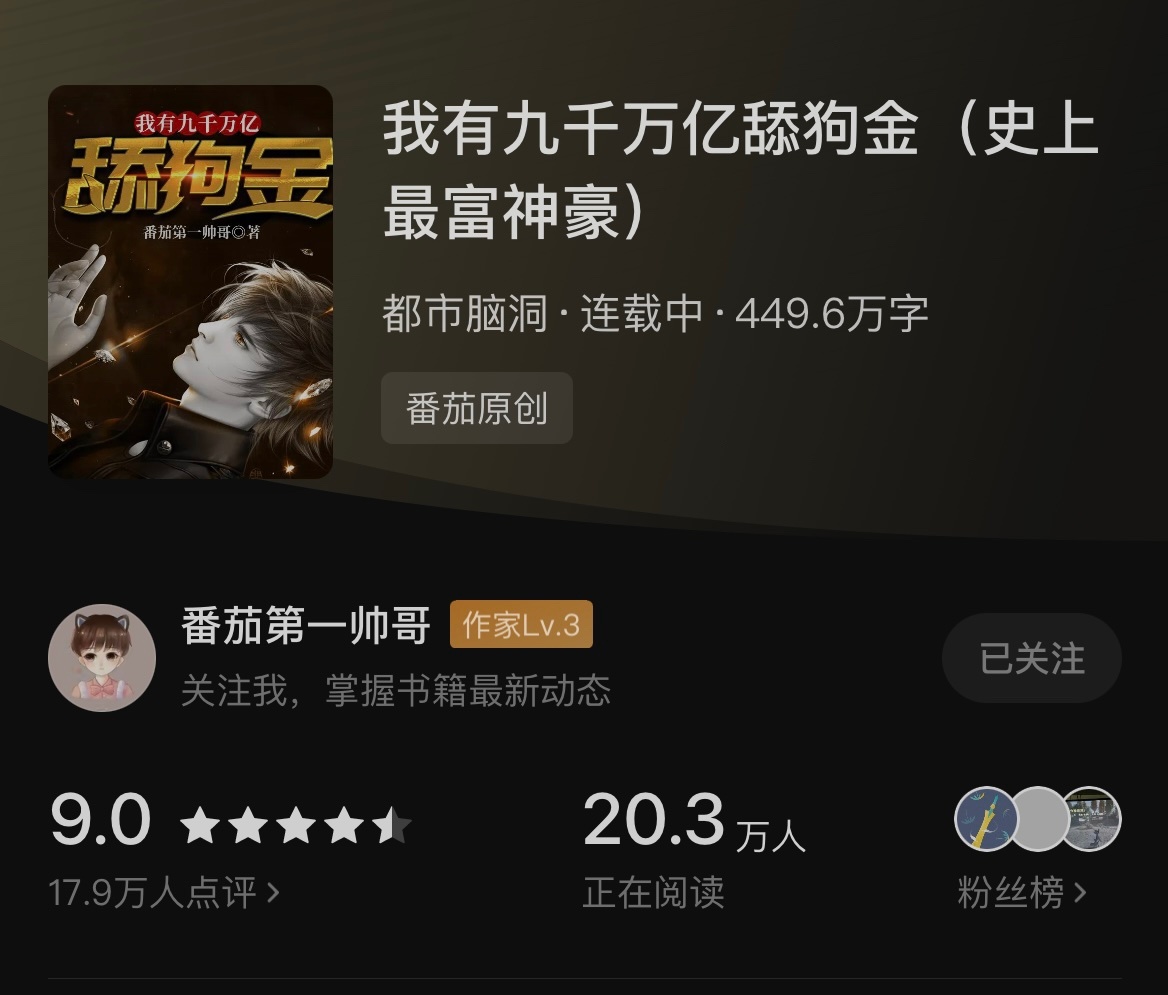
Task: Open author 番茄第一帅哥's profile
Action: point(306,627)
